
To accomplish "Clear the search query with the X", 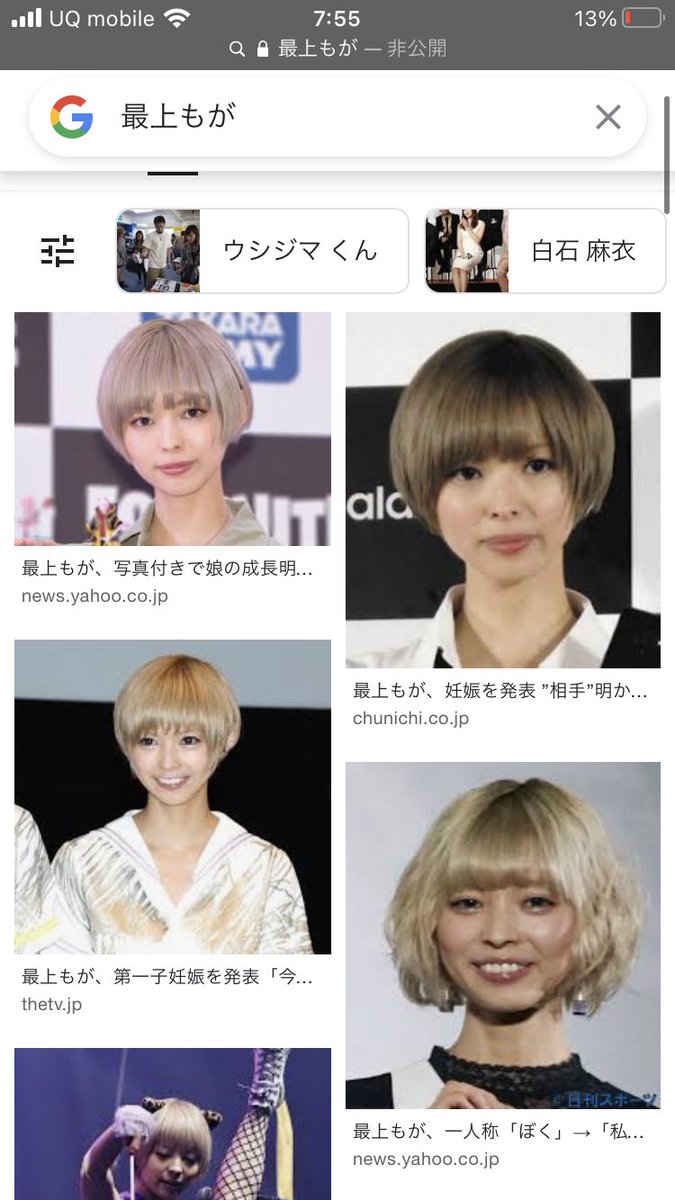I will point(608,117).
